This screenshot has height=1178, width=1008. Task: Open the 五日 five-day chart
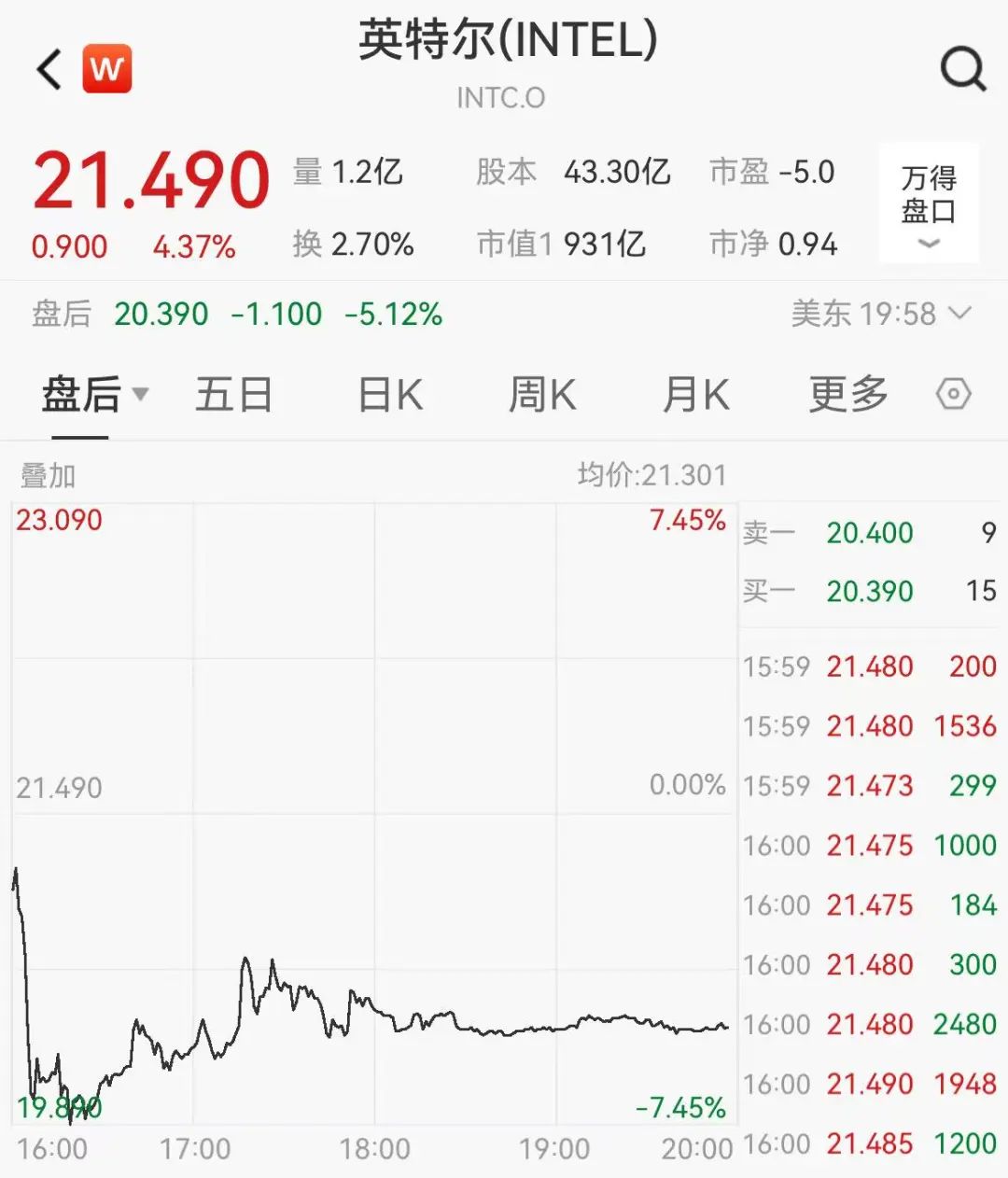click(233, 394)
